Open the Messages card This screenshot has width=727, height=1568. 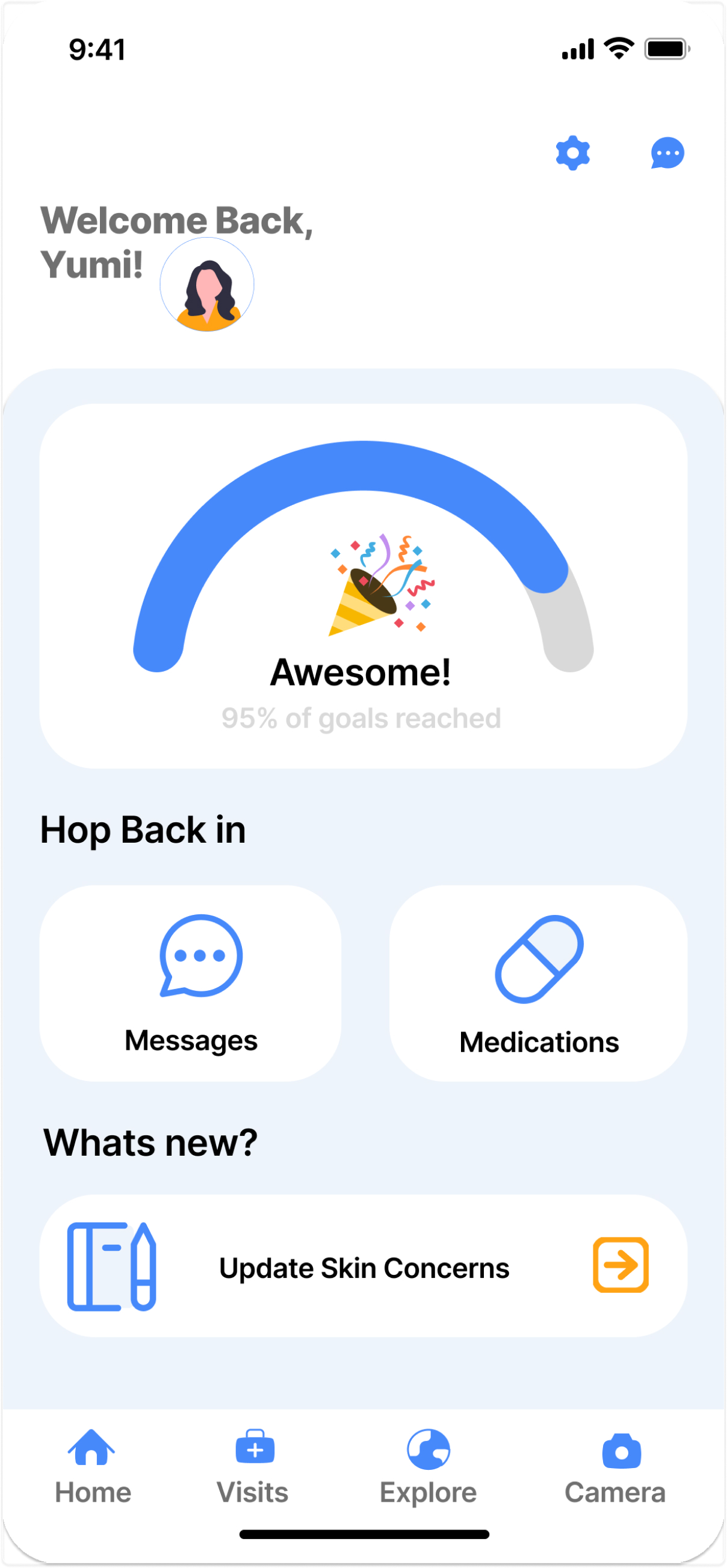190,983
